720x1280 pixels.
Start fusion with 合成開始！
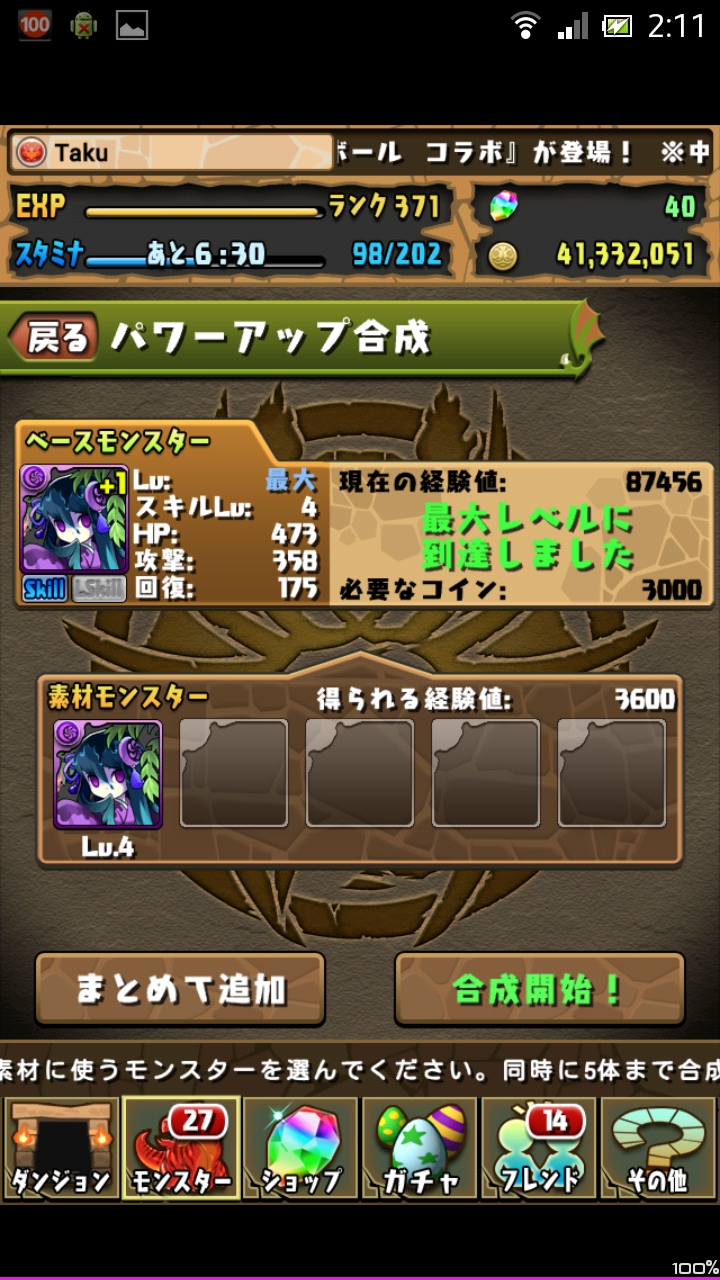[x=539, y=990]
